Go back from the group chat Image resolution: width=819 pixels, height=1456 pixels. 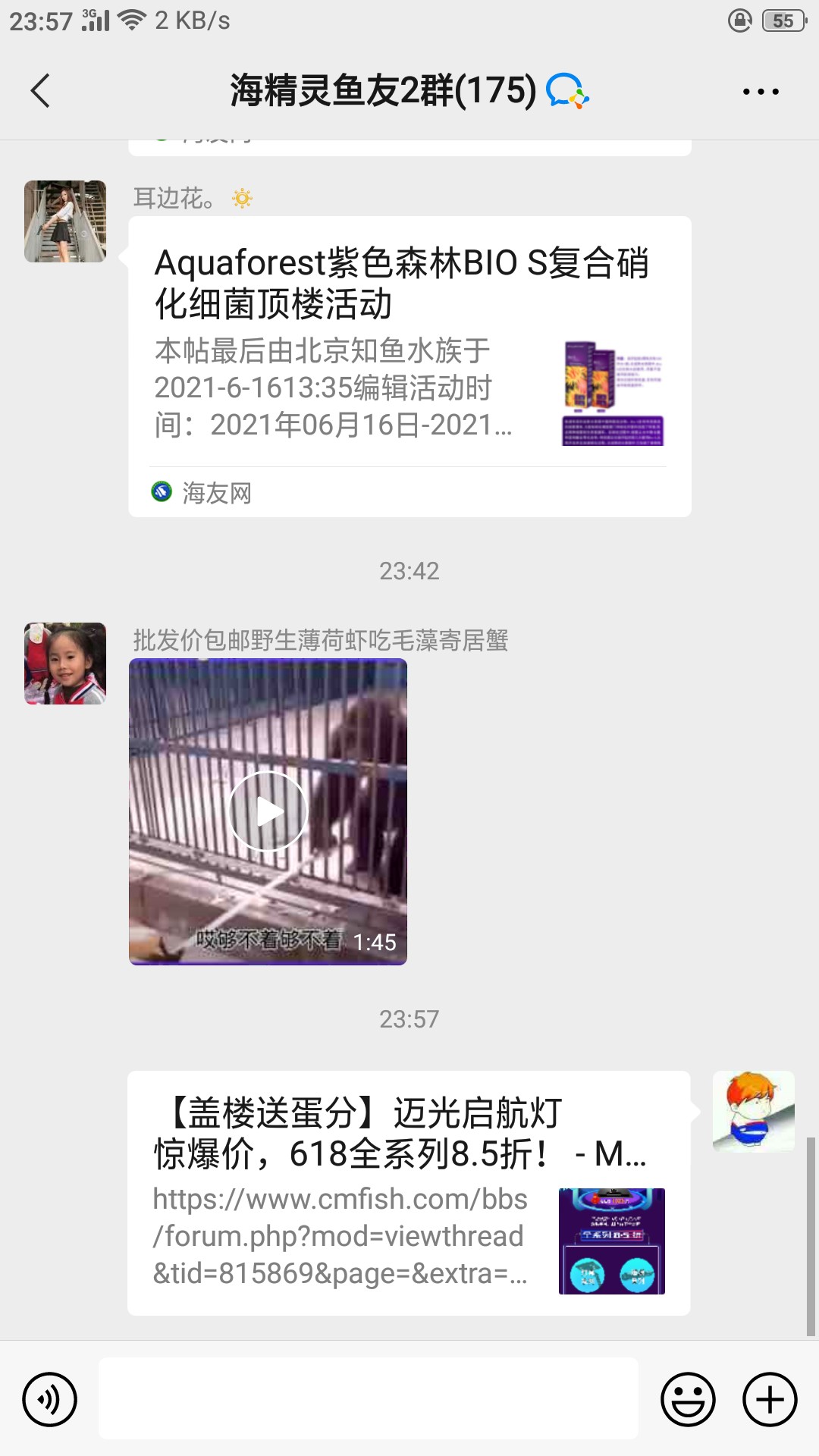tap(41, 91)
